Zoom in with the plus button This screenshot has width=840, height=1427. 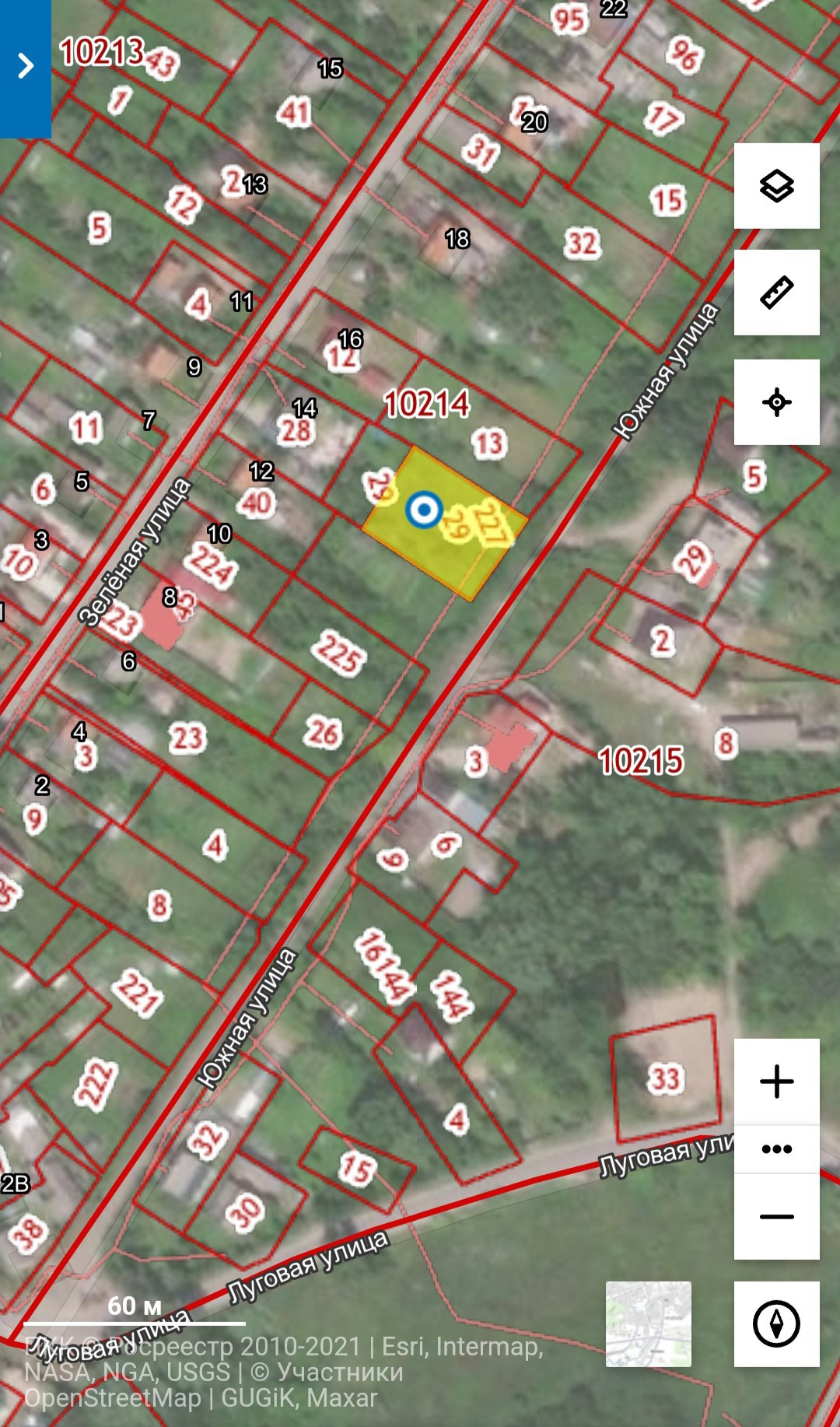[776, 1082]
